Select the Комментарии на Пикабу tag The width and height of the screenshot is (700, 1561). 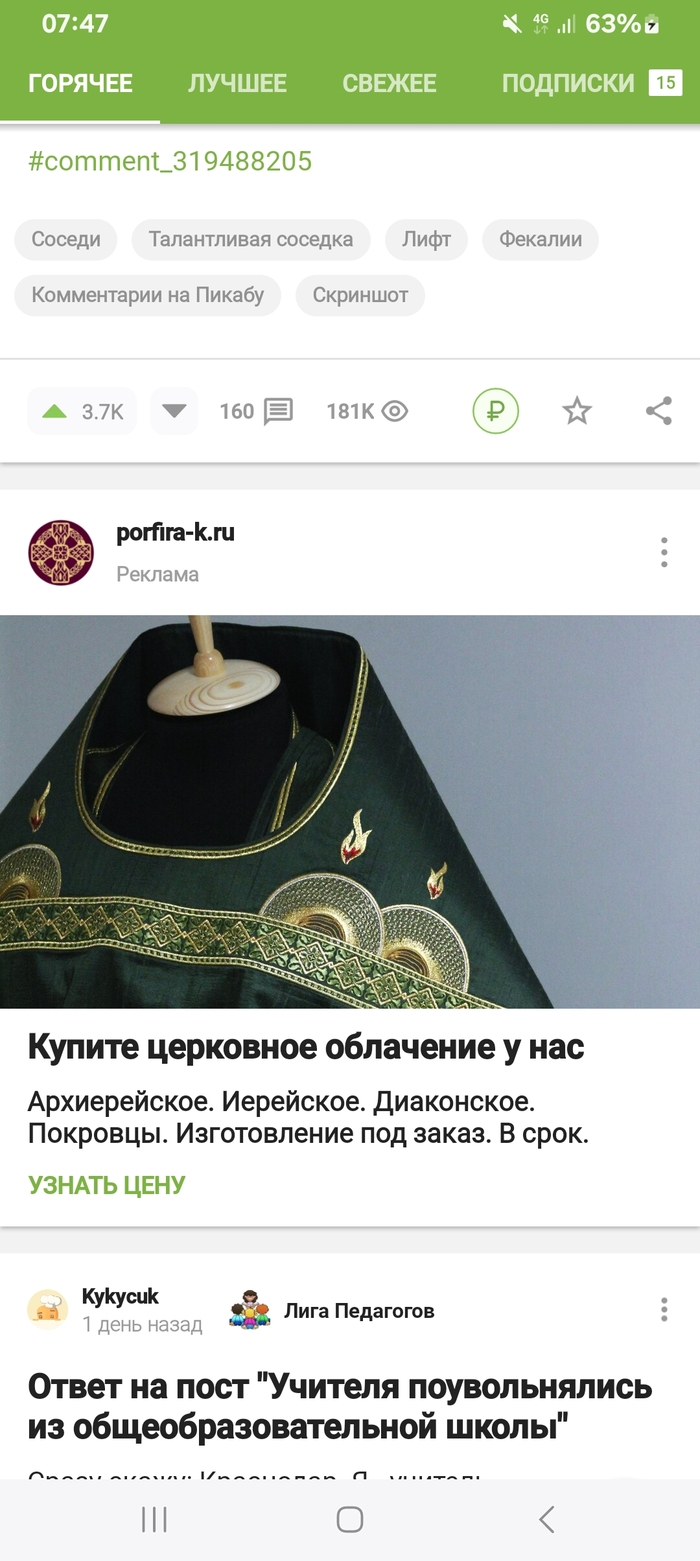click(148, 295)
